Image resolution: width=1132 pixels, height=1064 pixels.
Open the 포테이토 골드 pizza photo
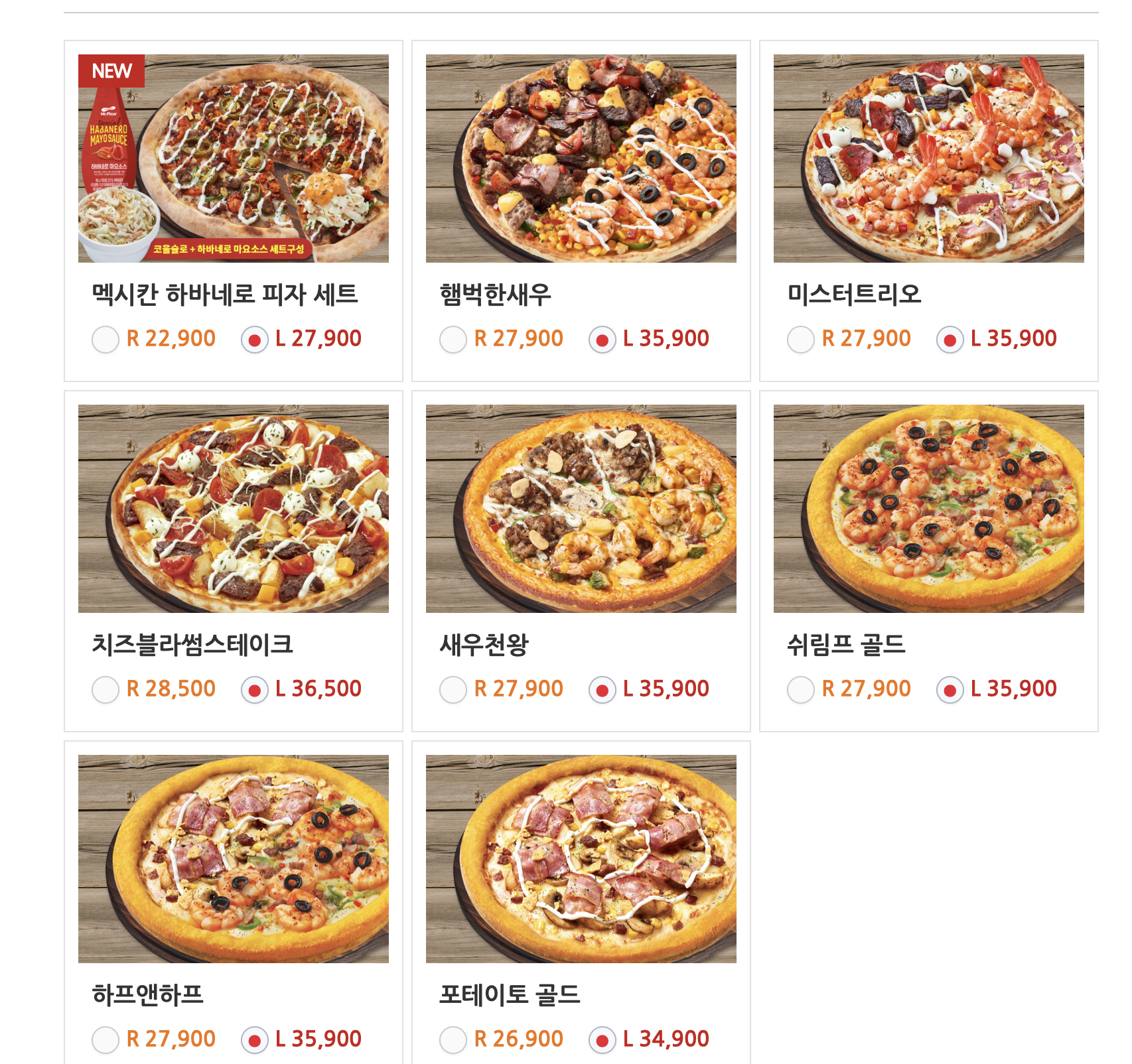tap(581, 859)
